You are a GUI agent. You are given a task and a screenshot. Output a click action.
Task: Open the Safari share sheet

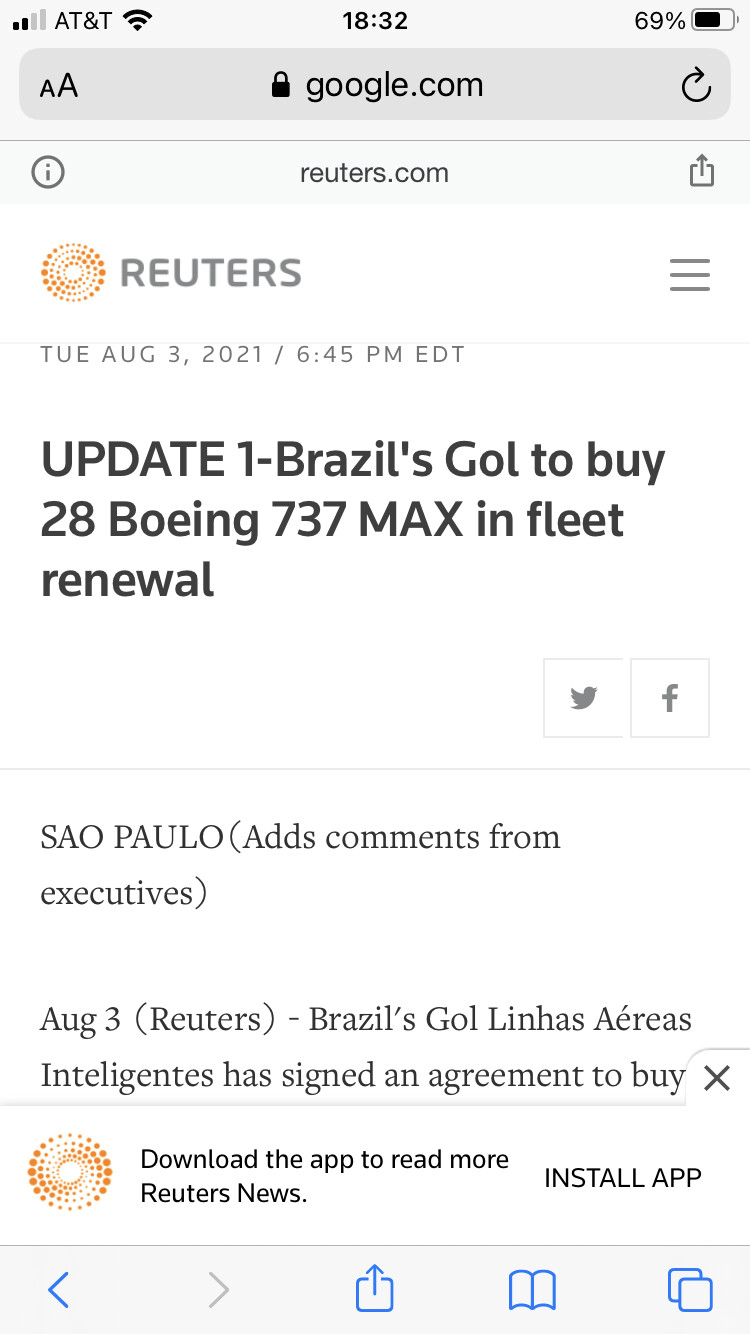click(375, 1287)
